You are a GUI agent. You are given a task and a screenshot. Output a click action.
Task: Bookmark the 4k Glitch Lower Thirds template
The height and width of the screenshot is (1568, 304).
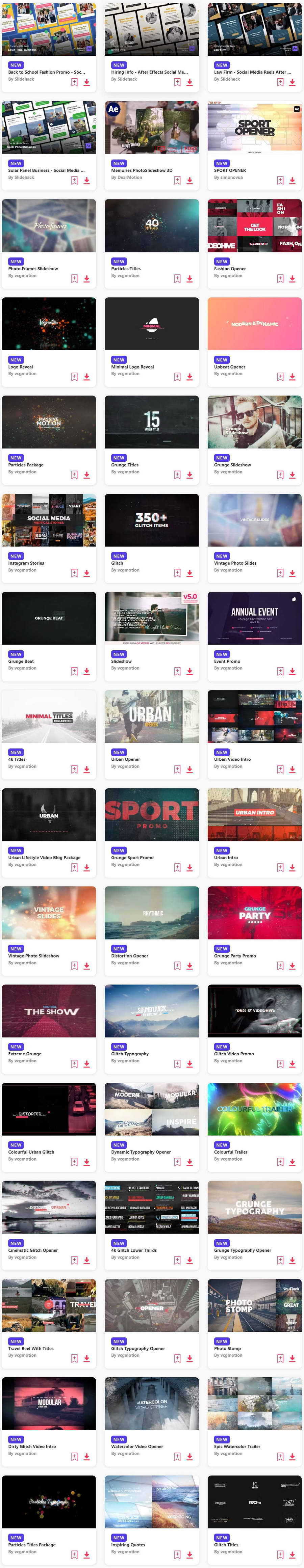[177, 1260]
